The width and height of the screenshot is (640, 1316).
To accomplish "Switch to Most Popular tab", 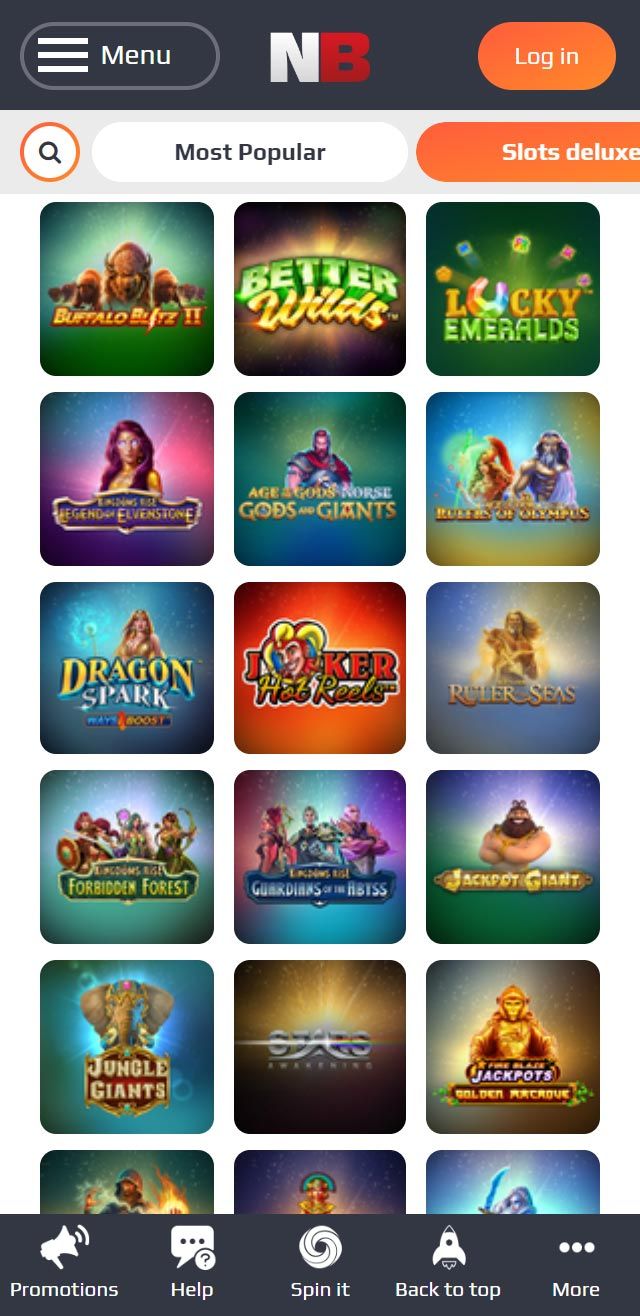I will click(250, 152).
